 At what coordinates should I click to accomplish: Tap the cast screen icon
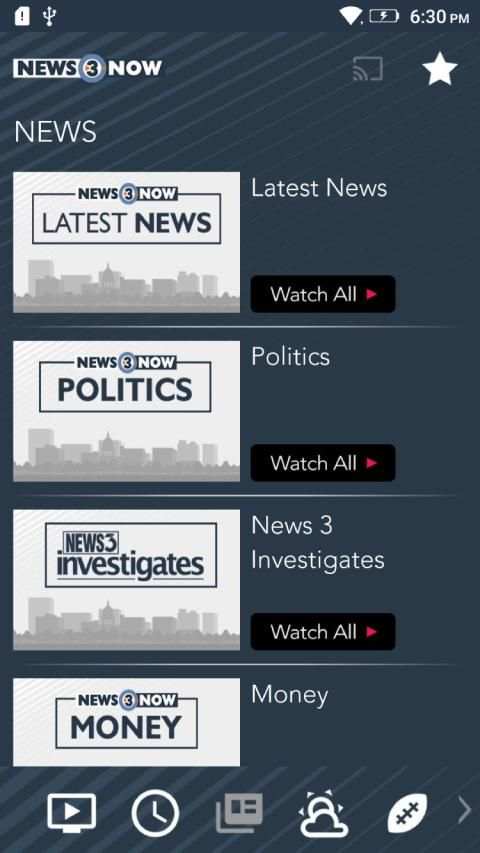[368, 70]
